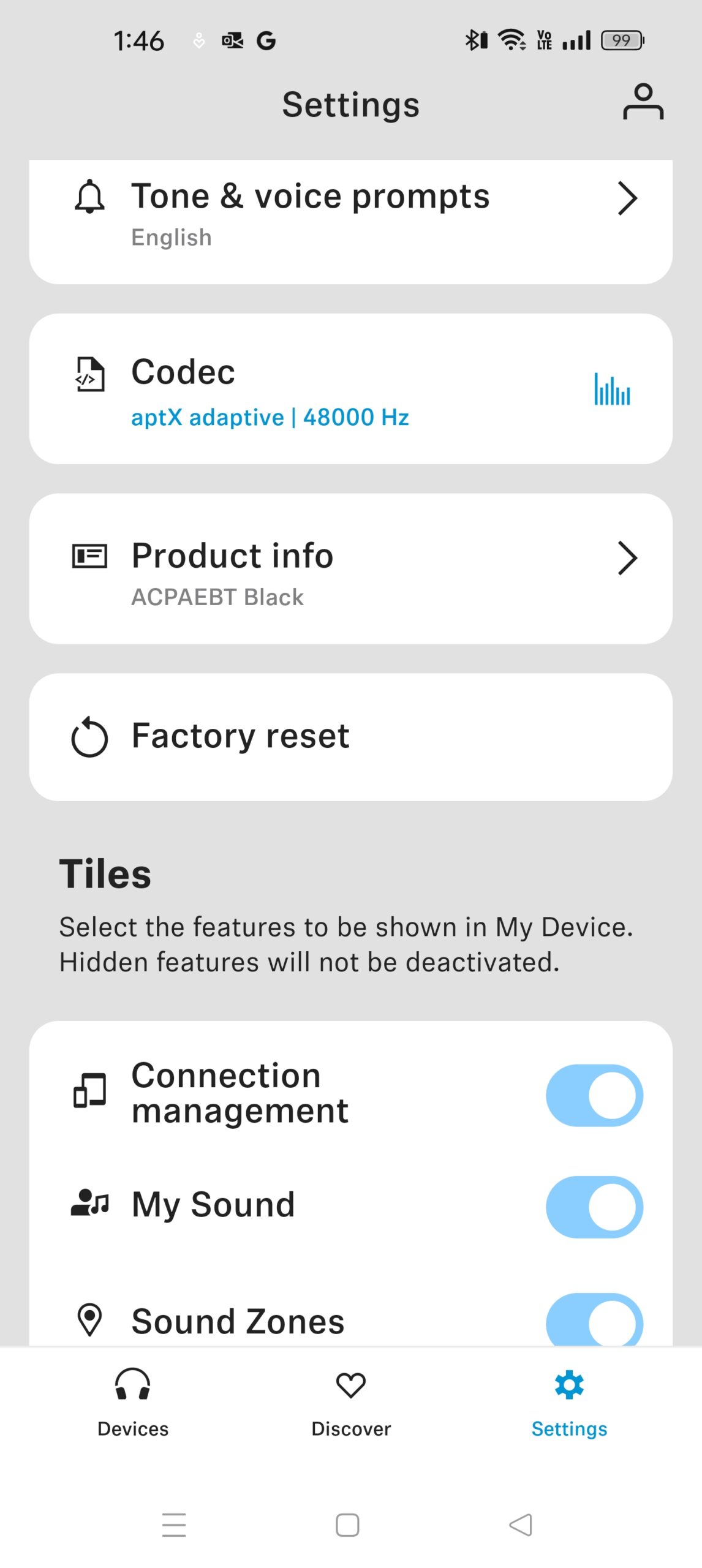702x1568 pixels.
Task: Open the Codec card
Action: pyautogui.click(x=350, y=388)
